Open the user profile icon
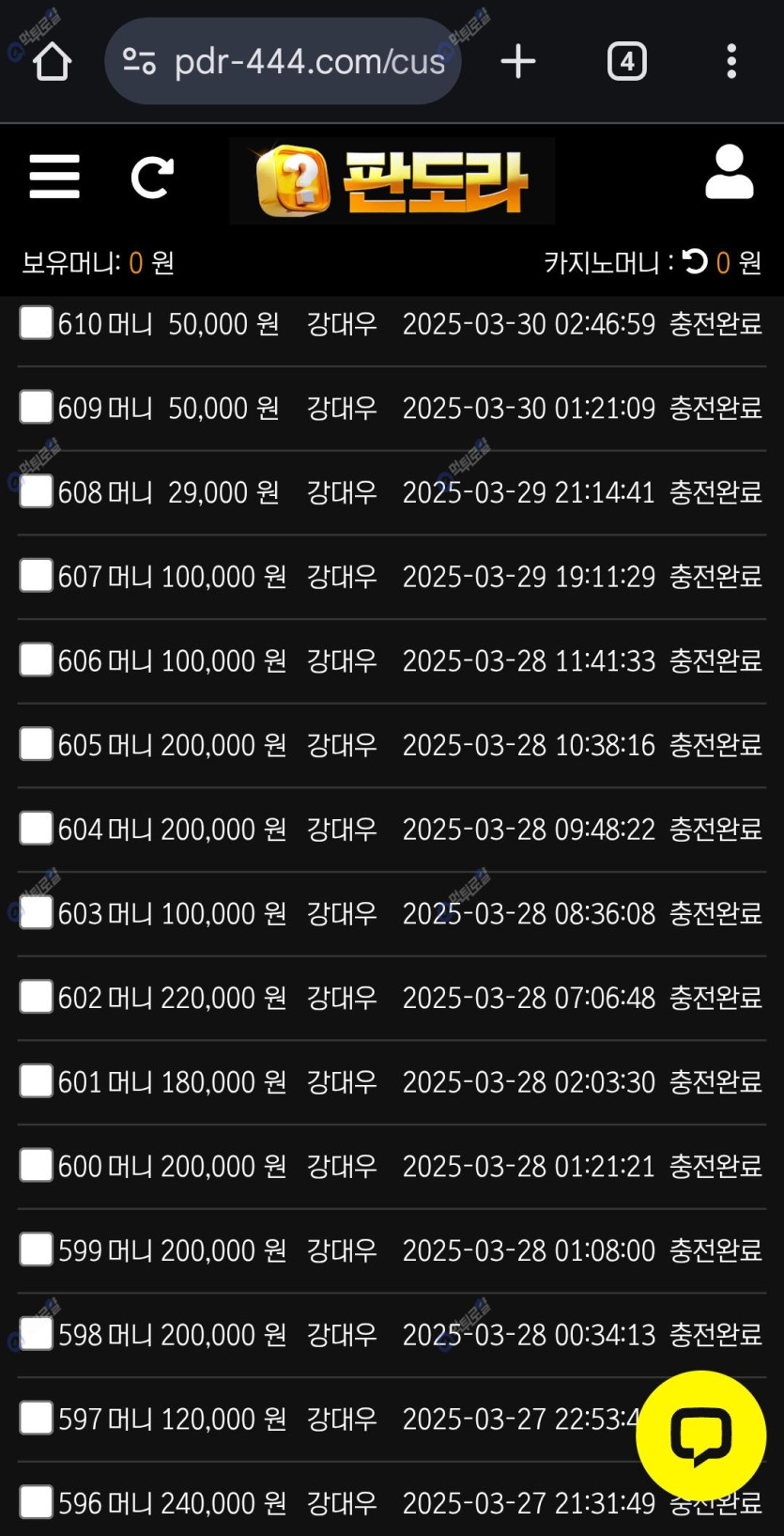Viewport: 784px width, 1536px height. 730,172
